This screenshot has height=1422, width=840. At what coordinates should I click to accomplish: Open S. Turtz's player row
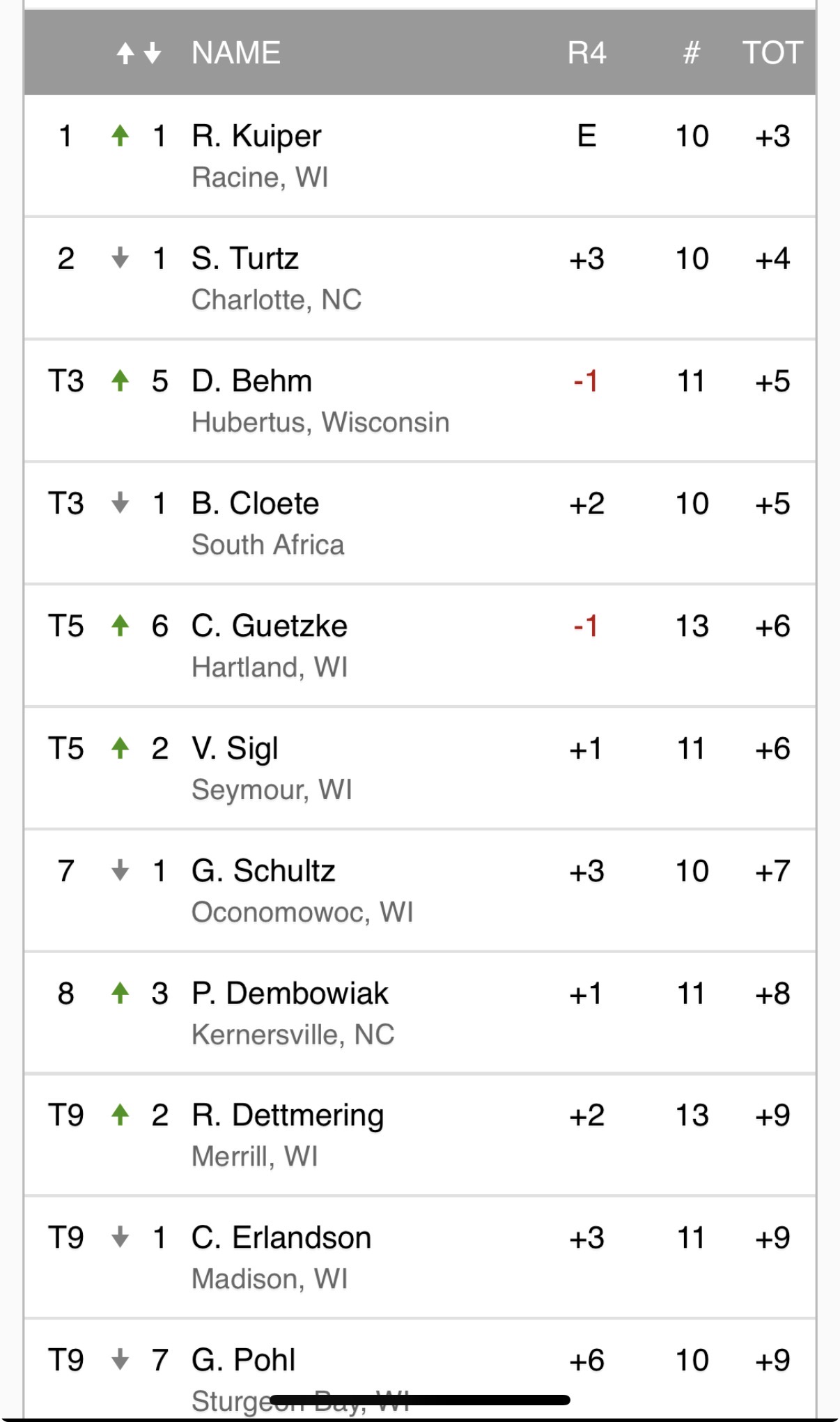click(x=420, y=278)
